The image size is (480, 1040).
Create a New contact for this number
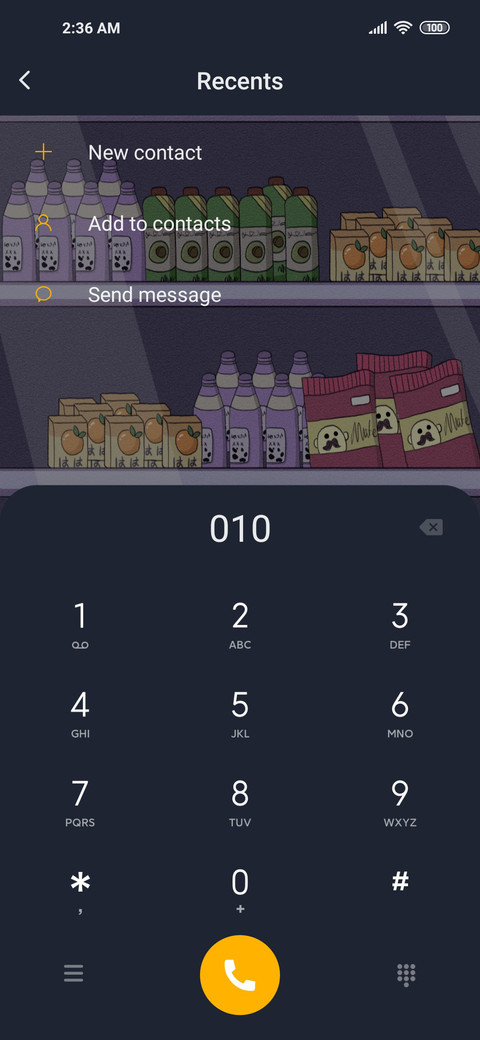(240, 153)
